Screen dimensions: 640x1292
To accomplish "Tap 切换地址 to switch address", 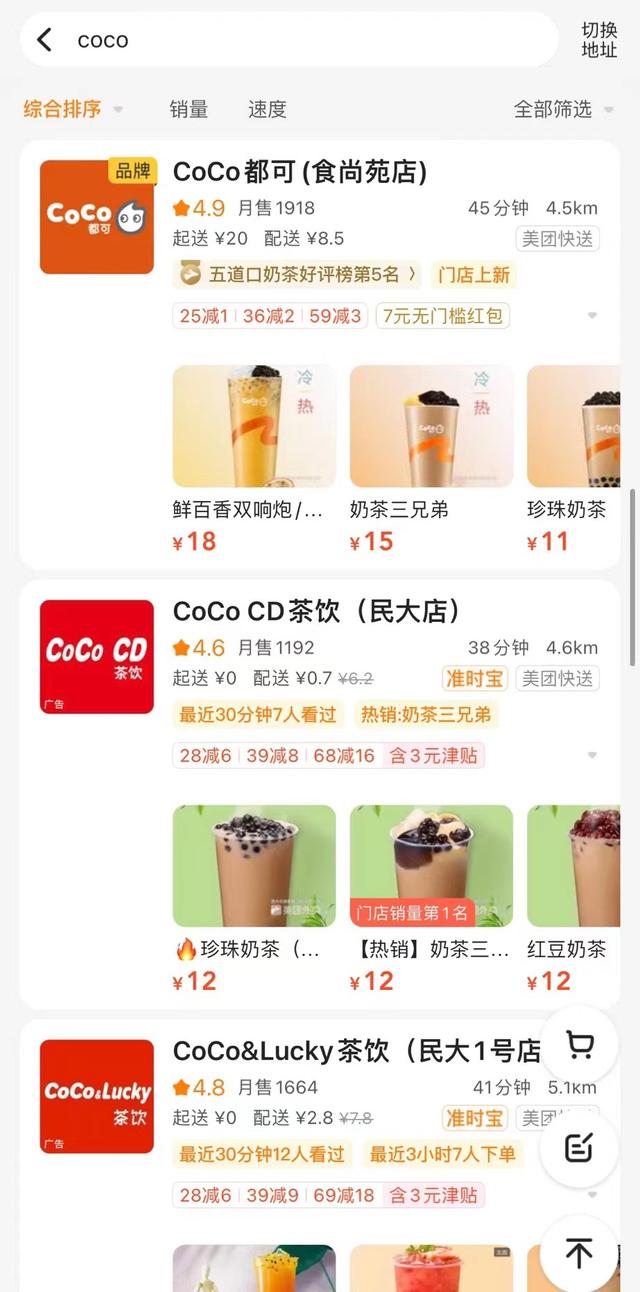I will coord(599,40).
